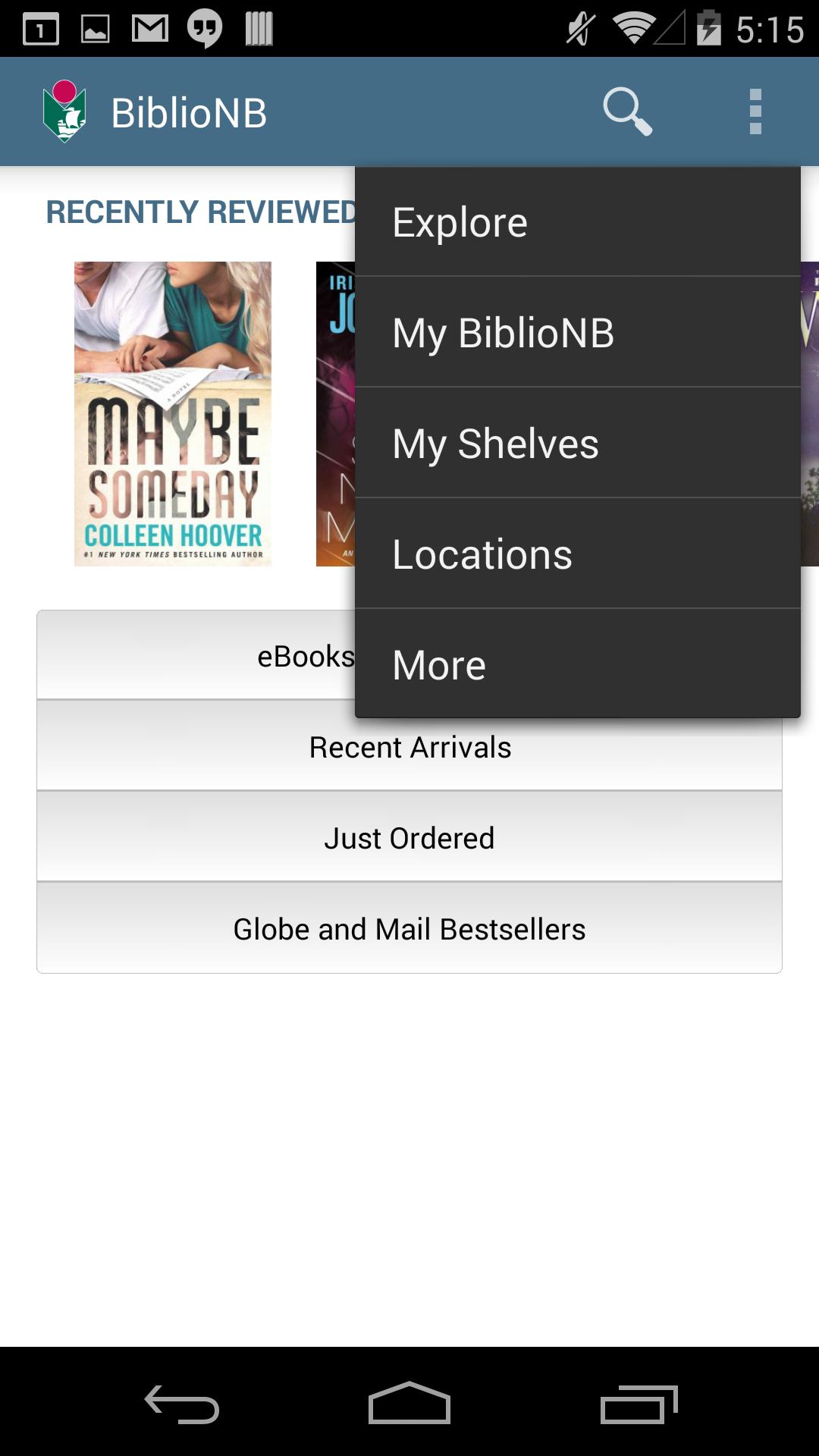Choose My Shelves in the menu
Viewport: 819px width, 1456px height.
coord(494,442)
